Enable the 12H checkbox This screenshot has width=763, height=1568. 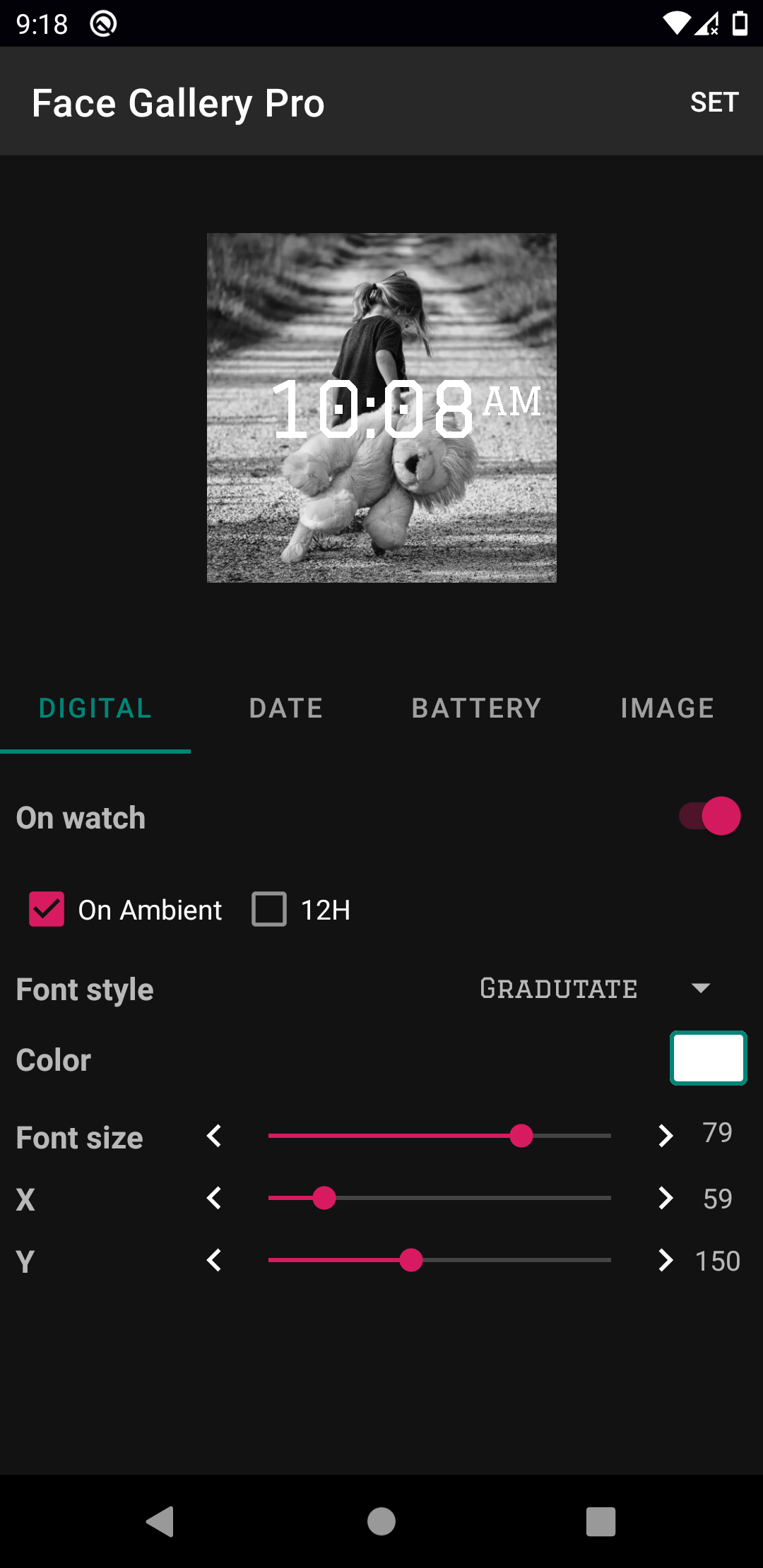pyautogui.click(x=269, y=909)
